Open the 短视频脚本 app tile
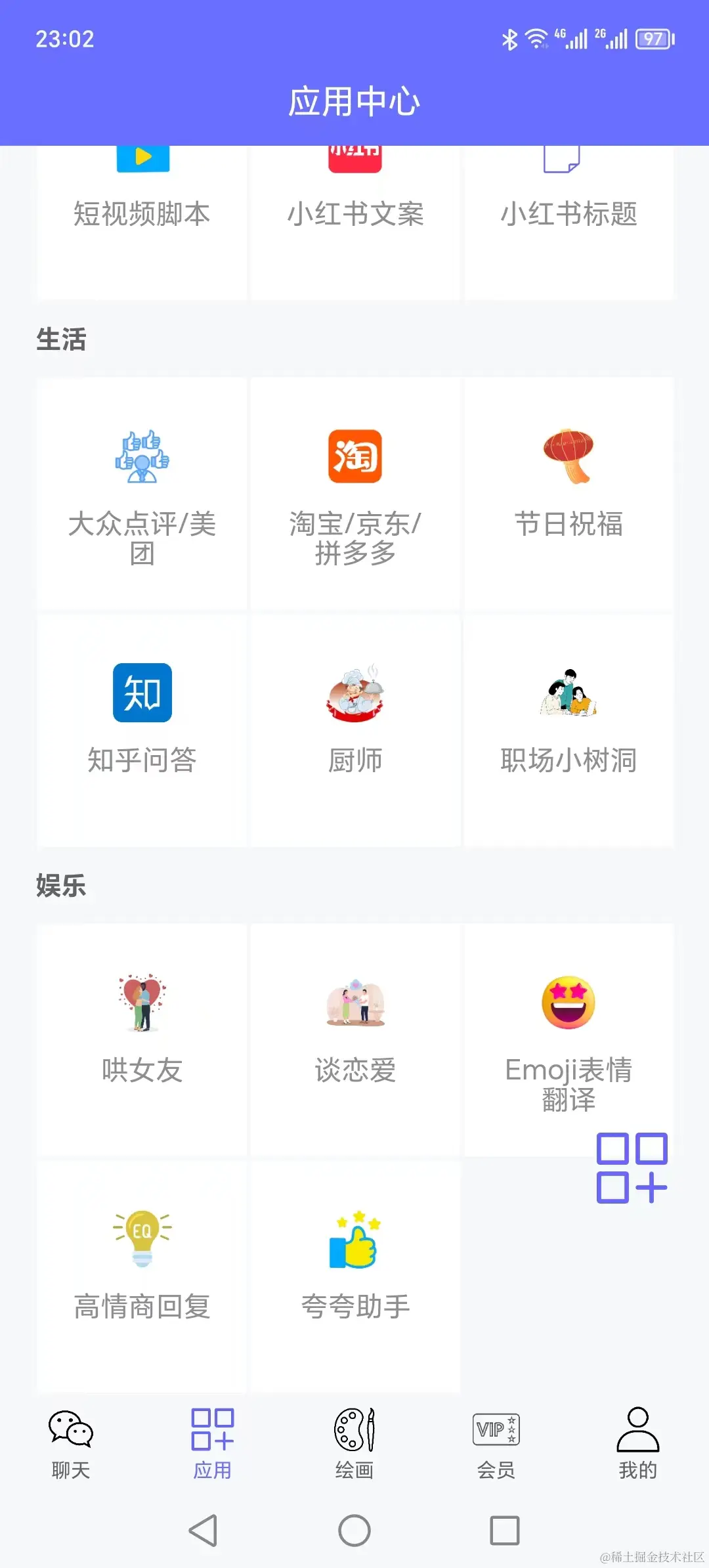709x1568 pixels. point(142,213)
